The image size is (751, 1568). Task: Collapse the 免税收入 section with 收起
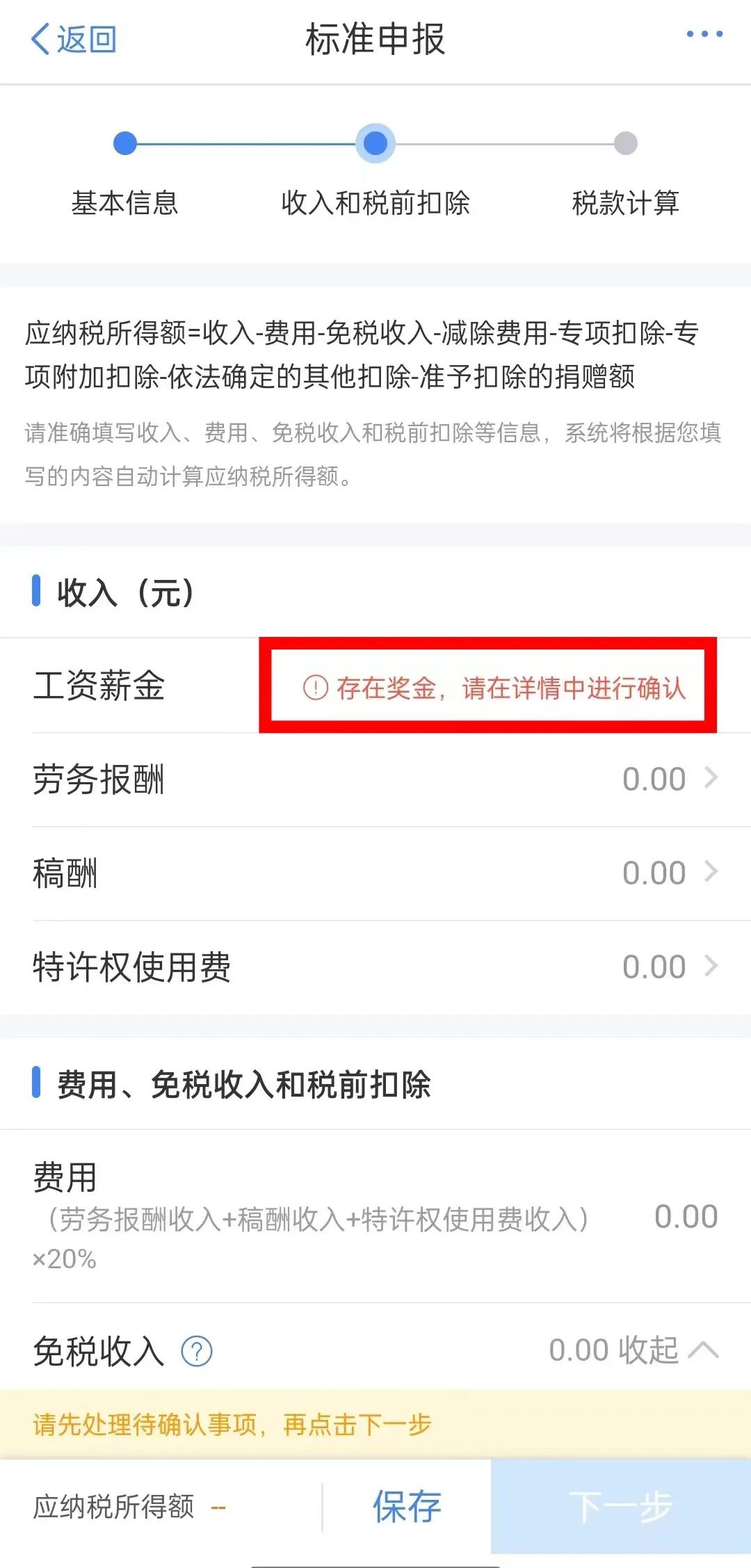click(668, 1350)
